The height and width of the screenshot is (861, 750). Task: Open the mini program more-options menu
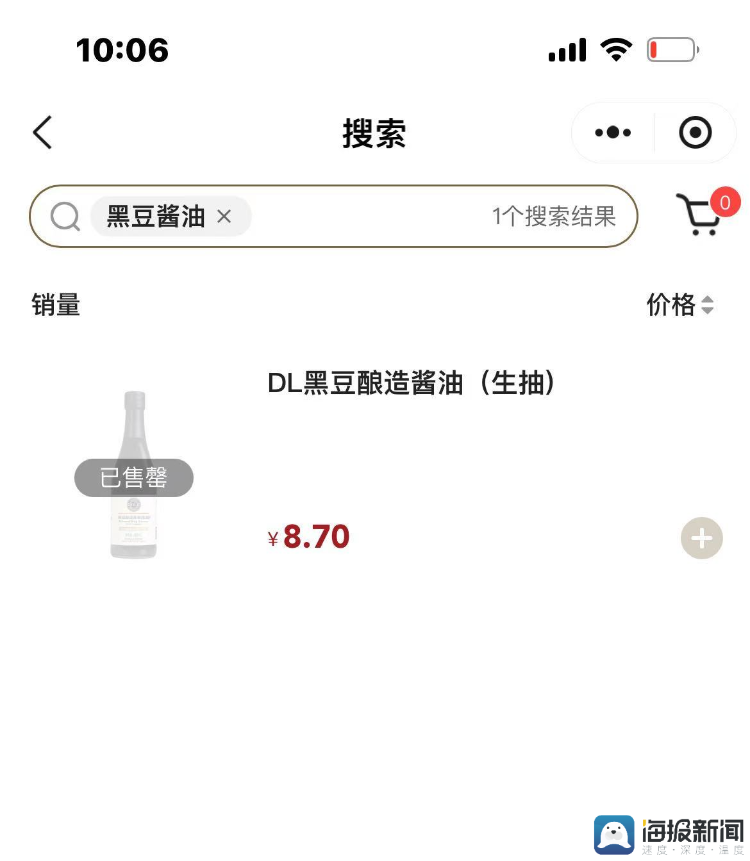[x=612, y=132]
